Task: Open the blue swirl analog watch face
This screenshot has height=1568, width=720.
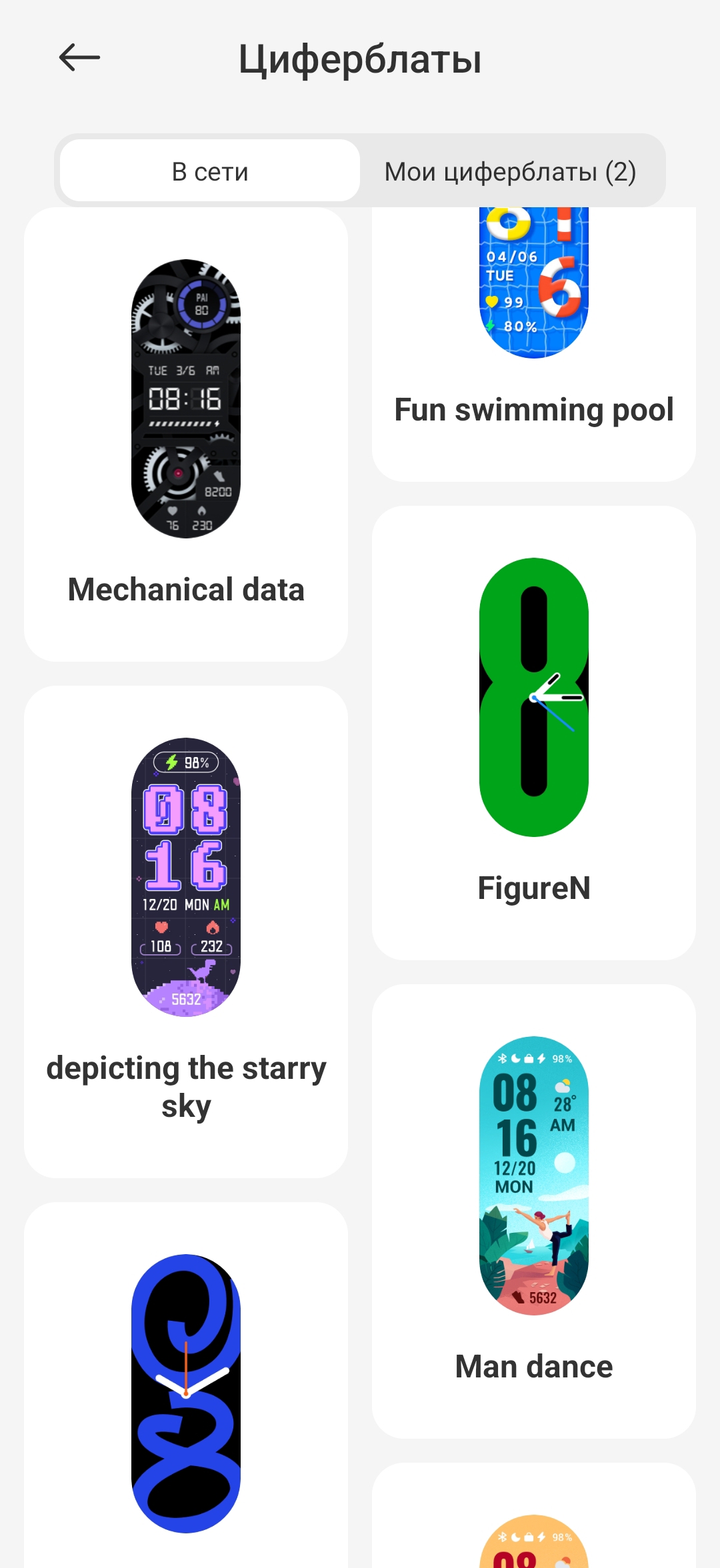Action: coord(186,1393)
